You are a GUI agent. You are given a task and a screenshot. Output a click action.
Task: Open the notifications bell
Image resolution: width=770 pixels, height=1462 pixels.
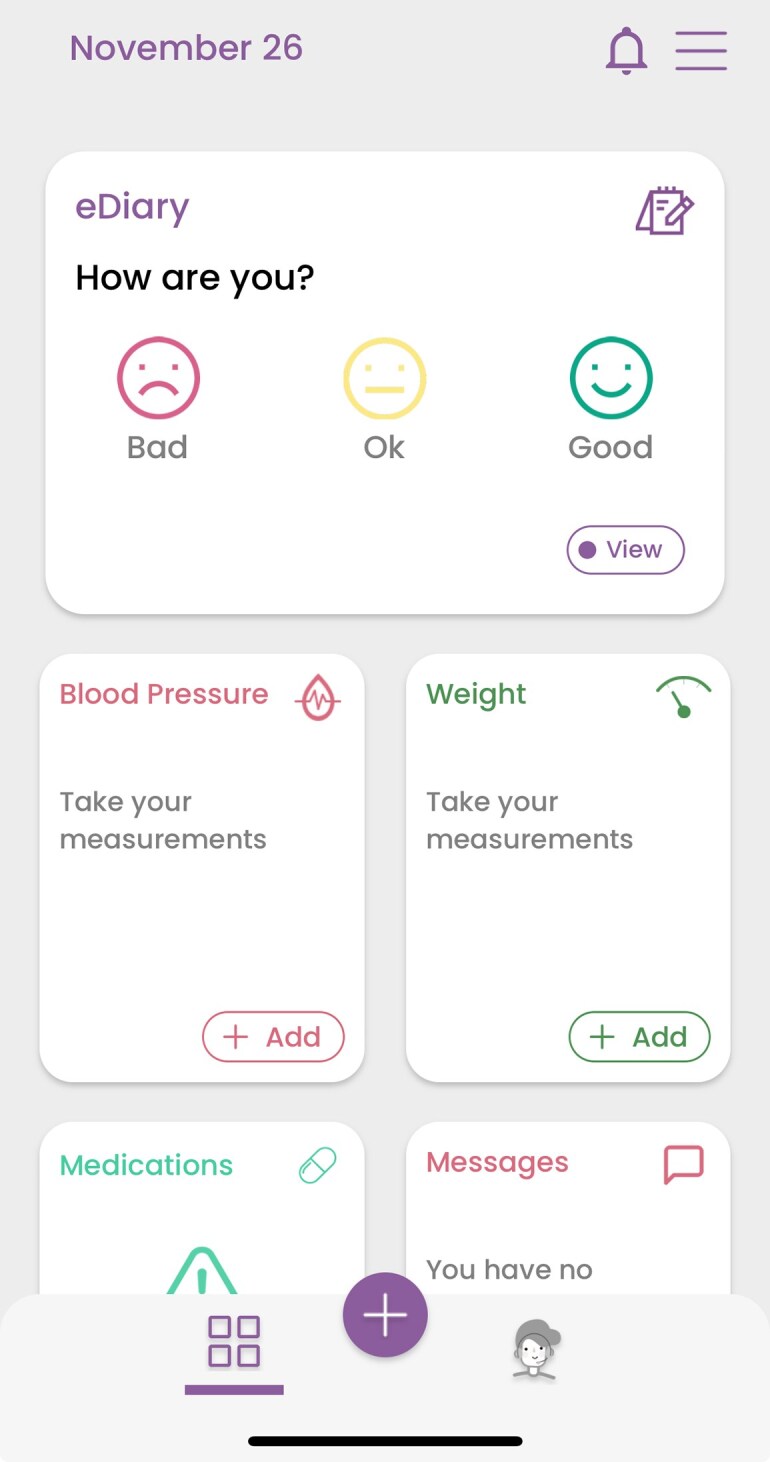(x=626, y=50)
